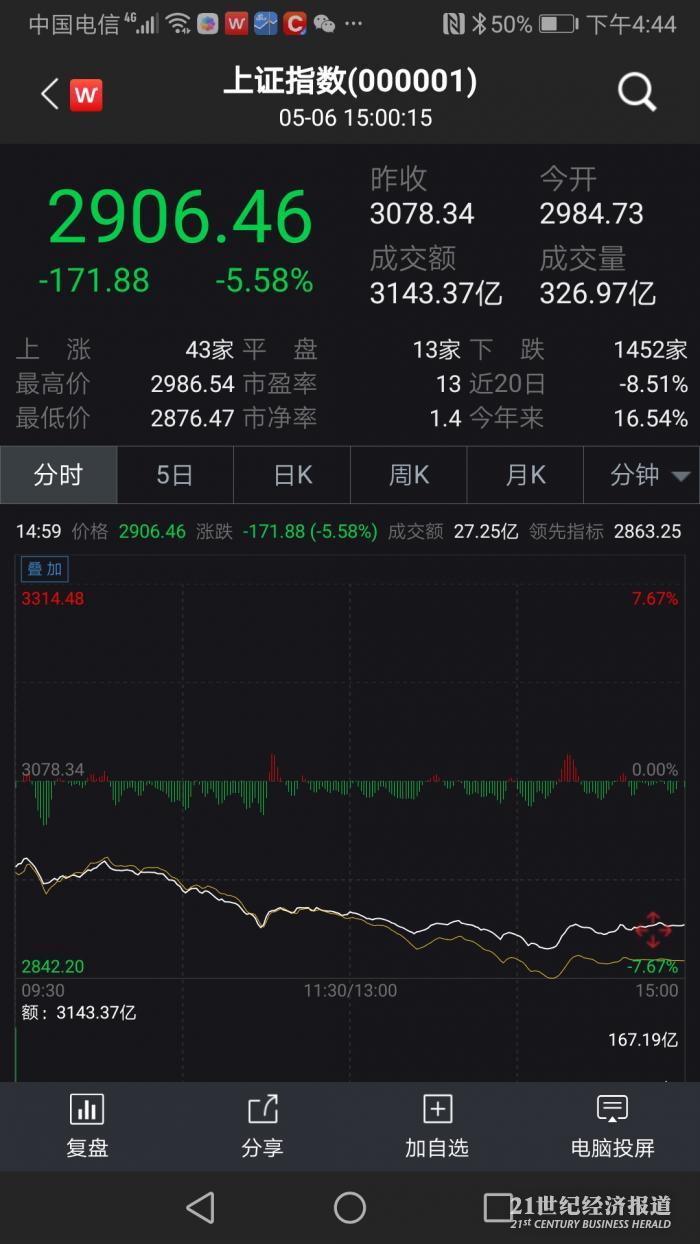700x1244 pixels.
Task: Tap the 叠加 overlay button
Action: pyautogui.click(x=45, y=569)
